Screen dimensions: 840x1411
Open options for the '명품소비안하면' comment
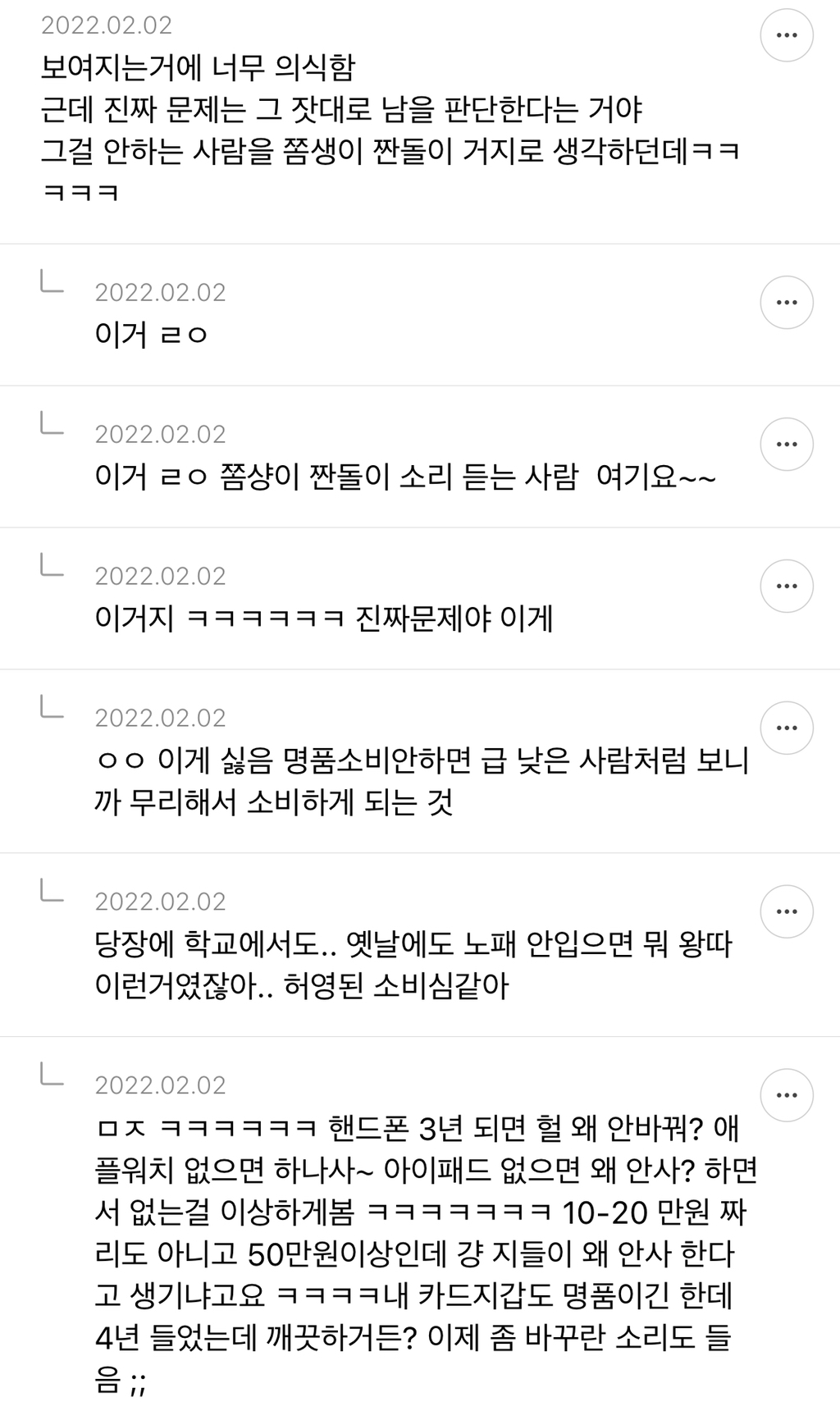point(787,727)
